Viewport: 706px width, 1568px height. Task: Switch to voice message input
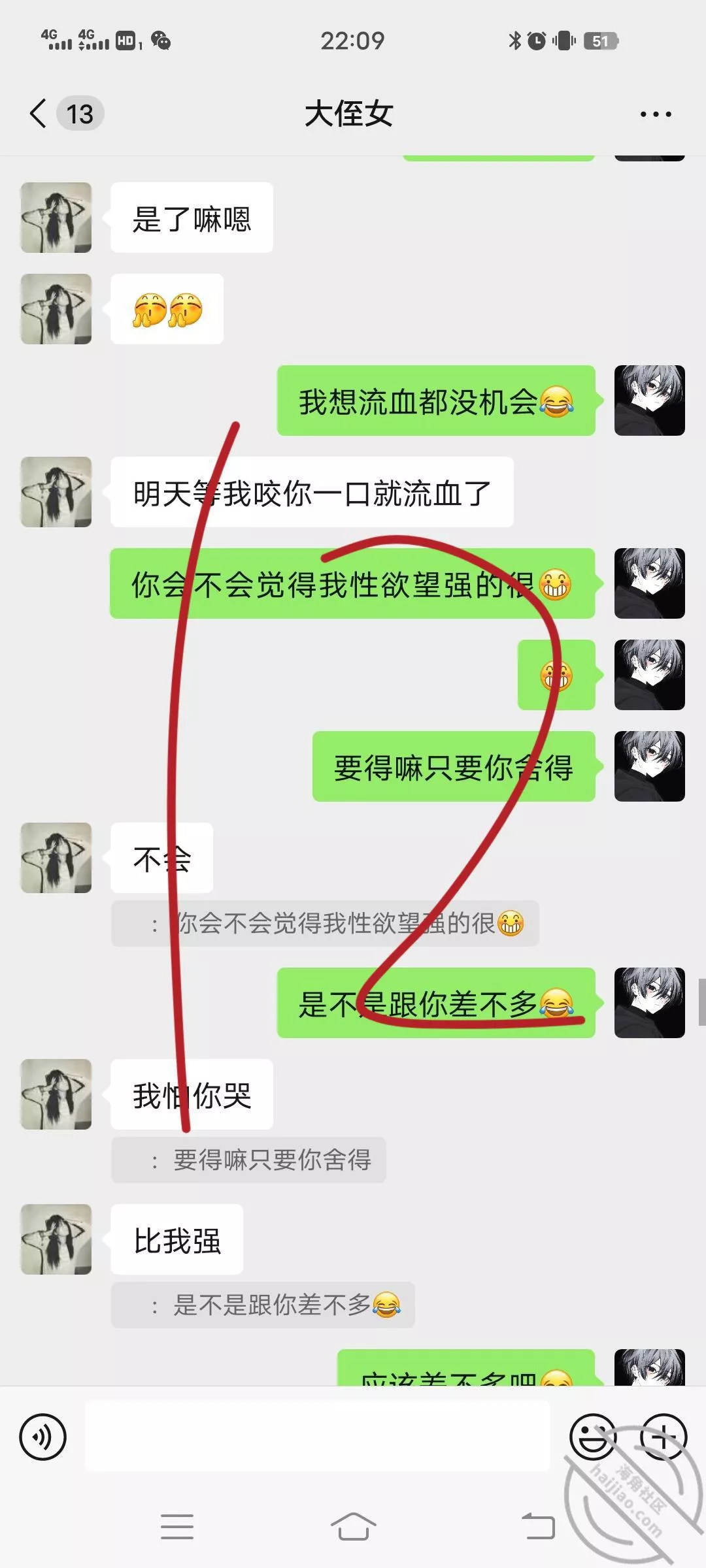coord(43,1437)
